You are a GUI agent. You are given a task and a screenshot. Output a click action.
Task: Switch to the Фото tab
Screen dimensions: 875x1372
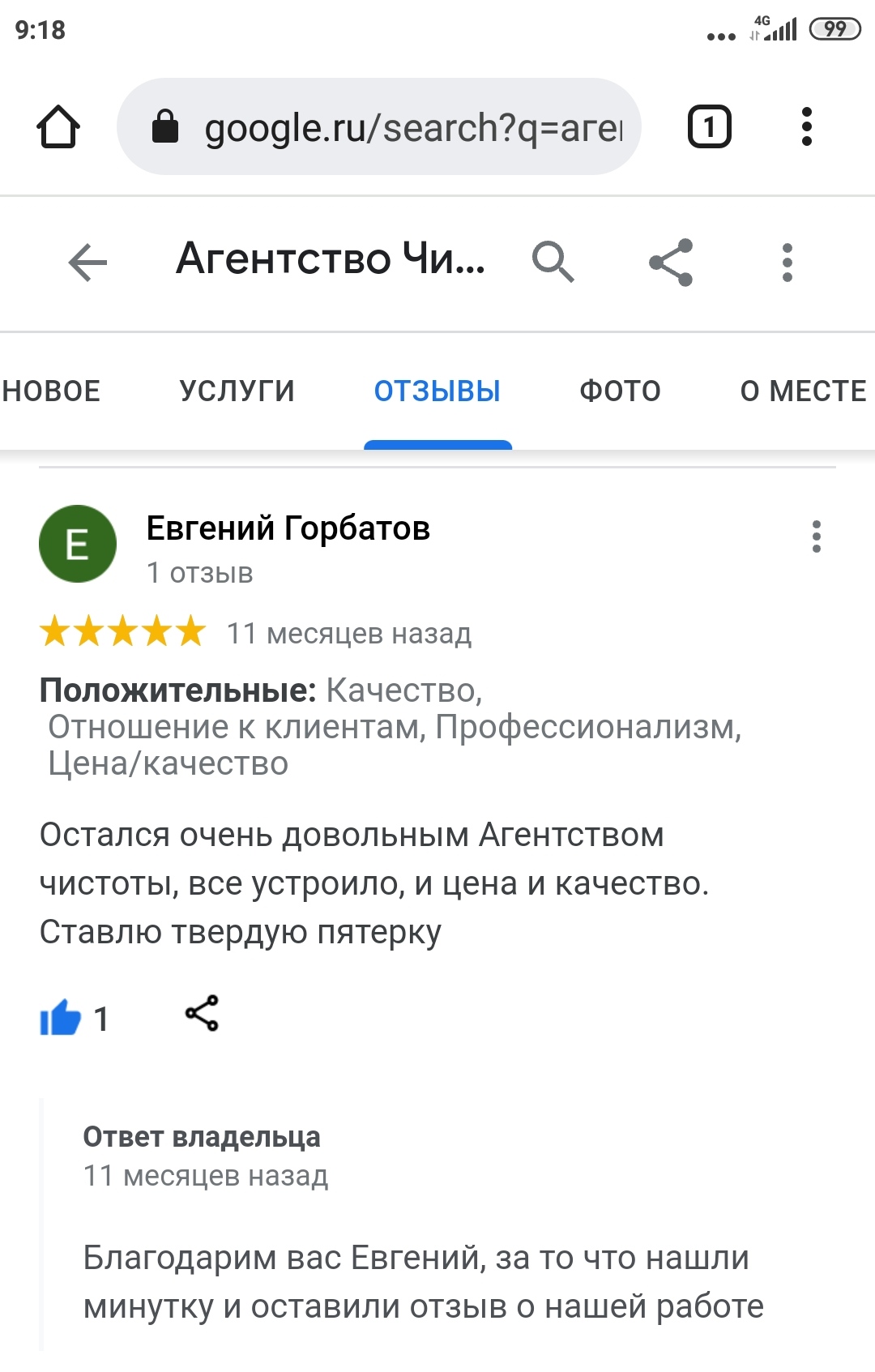pos(620,391)
